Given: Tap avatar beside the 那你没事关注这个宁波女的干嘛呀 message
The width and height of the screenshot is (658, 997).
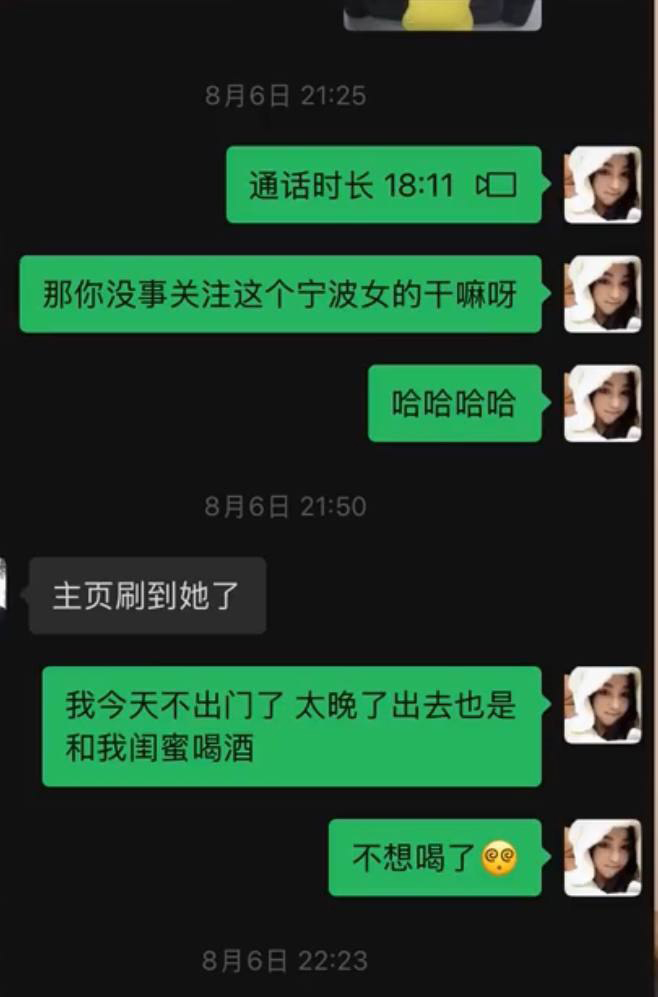Looking at the screenshot, I should [x=602, y=294].
